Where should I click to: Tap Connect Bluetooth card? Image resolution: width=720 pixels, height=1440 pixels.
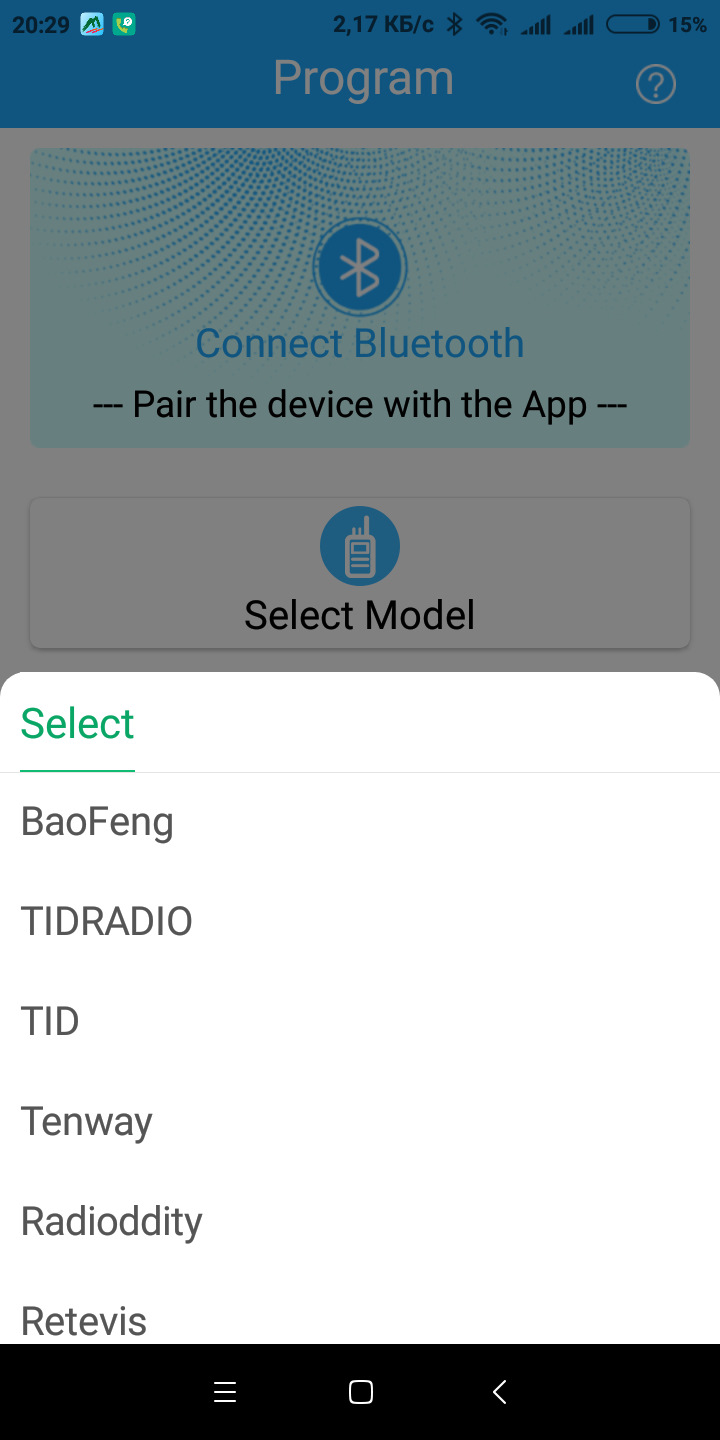(x=360, y=298)
